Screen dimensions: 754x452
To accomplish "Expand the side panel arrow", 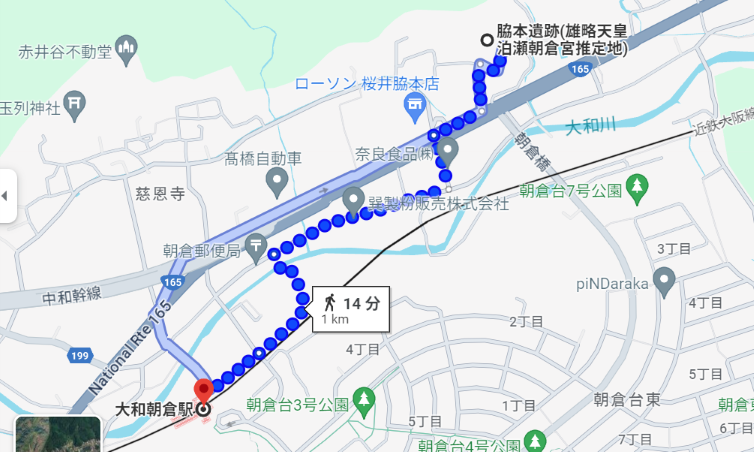I will 7,195.
